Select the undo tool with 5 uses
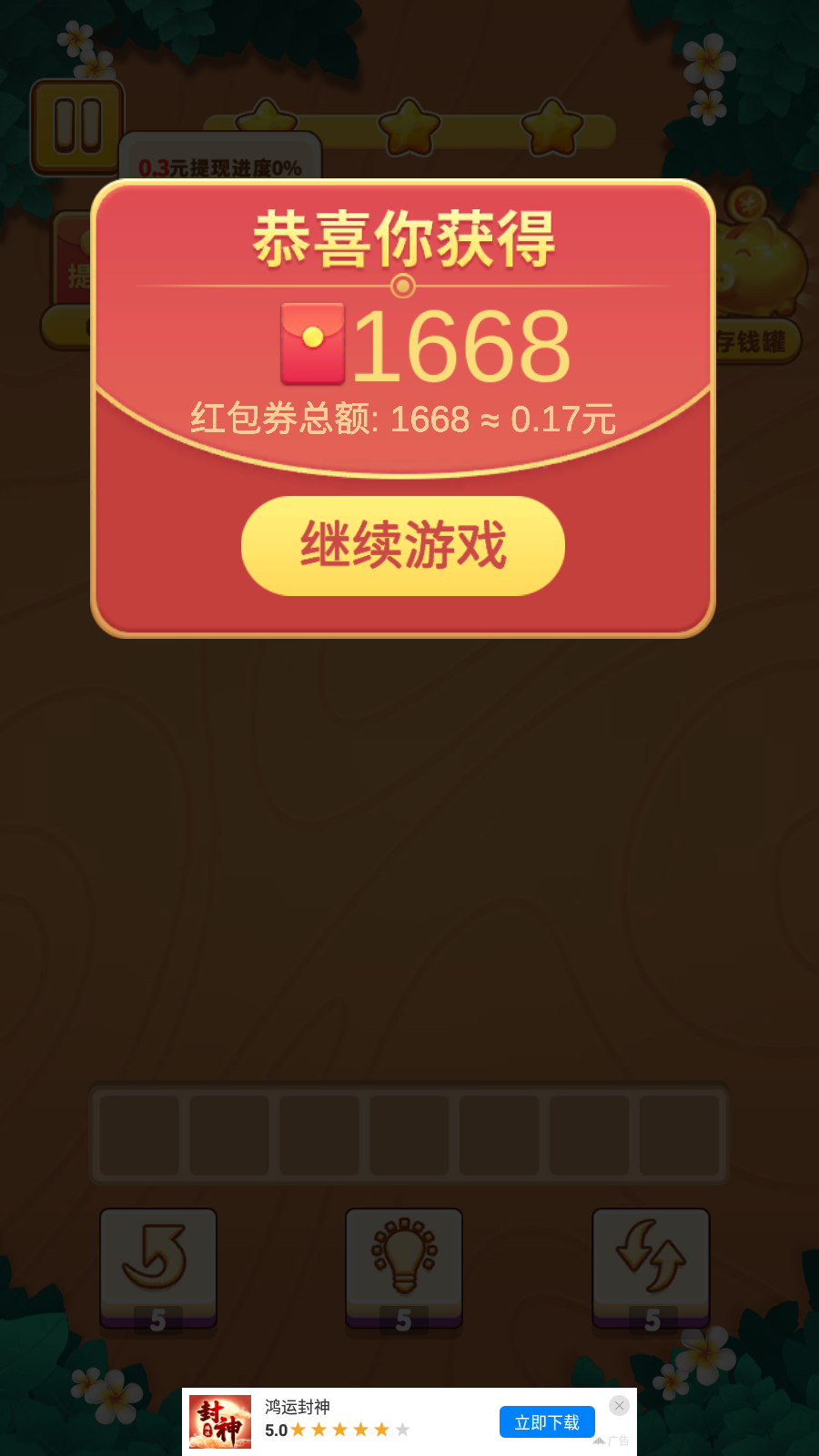 click(x=158, y=1267)
